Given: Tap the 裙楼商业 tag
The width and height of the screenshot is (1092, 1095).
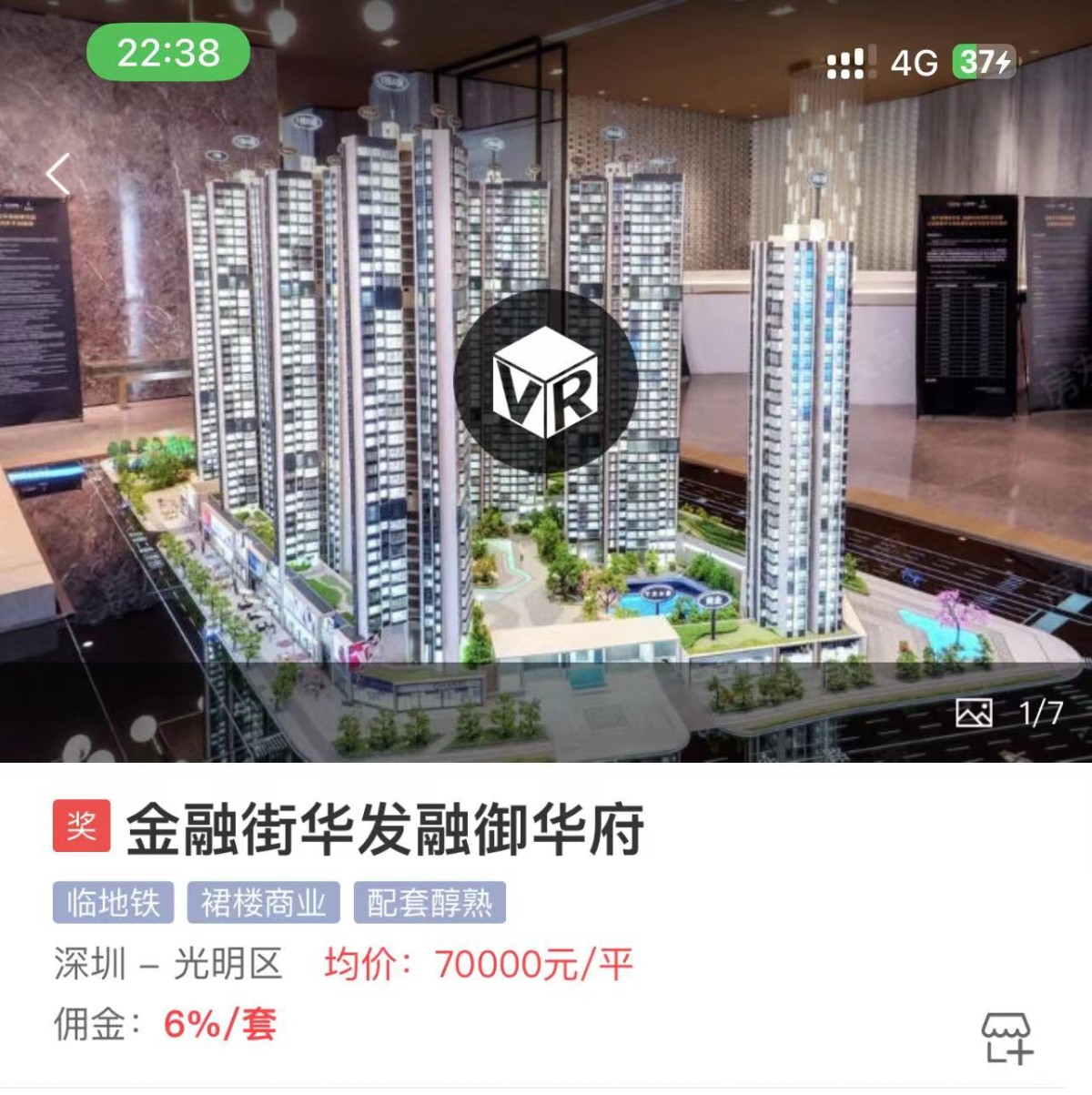Looking at the screenshot, I should (263, 903).
